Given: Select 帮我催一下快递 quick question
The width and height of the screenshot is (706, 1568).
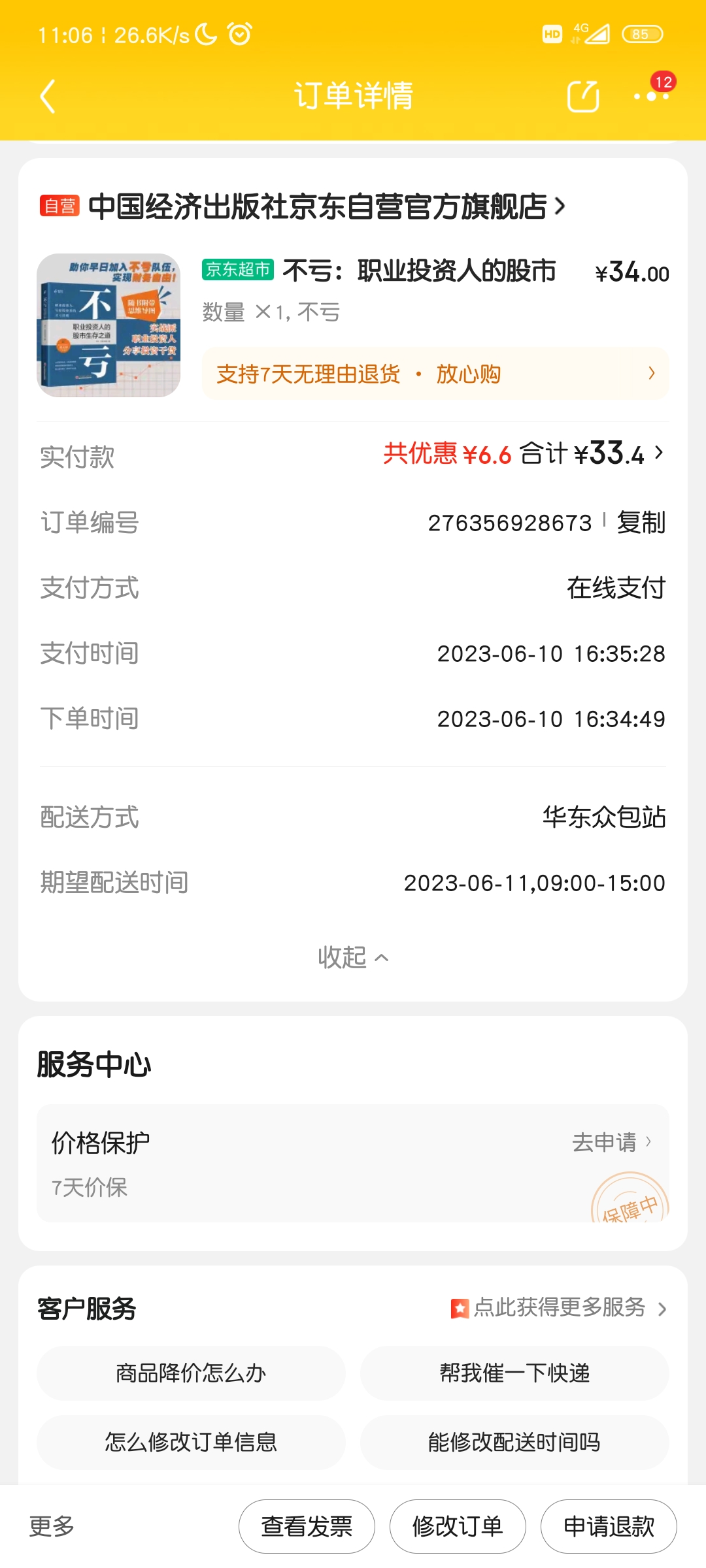Looking at the screenshot, I should 514,1373.
